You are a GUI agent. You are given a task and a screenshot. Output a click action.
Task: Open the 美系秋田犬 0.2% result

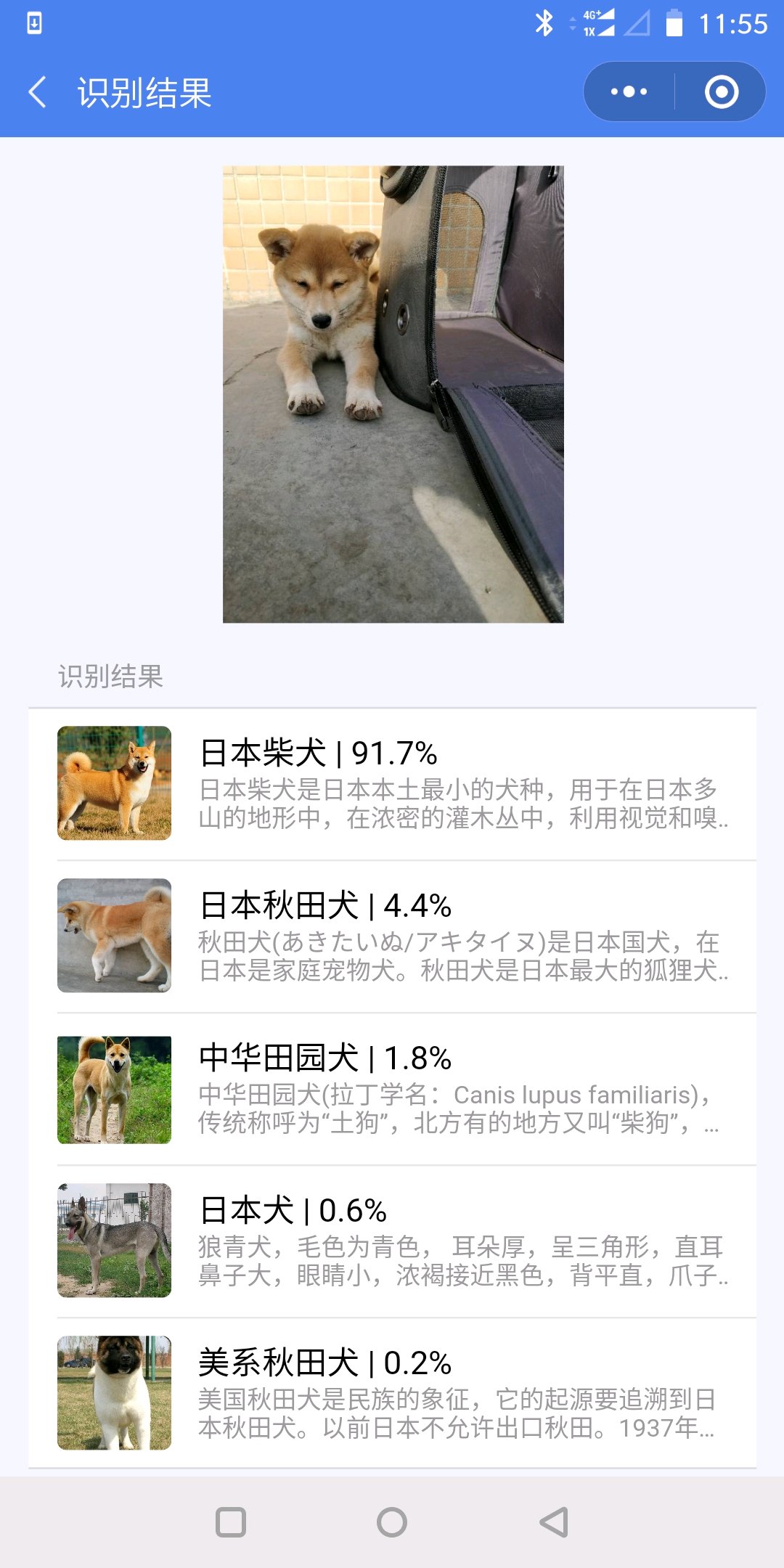click(392, 1394)
